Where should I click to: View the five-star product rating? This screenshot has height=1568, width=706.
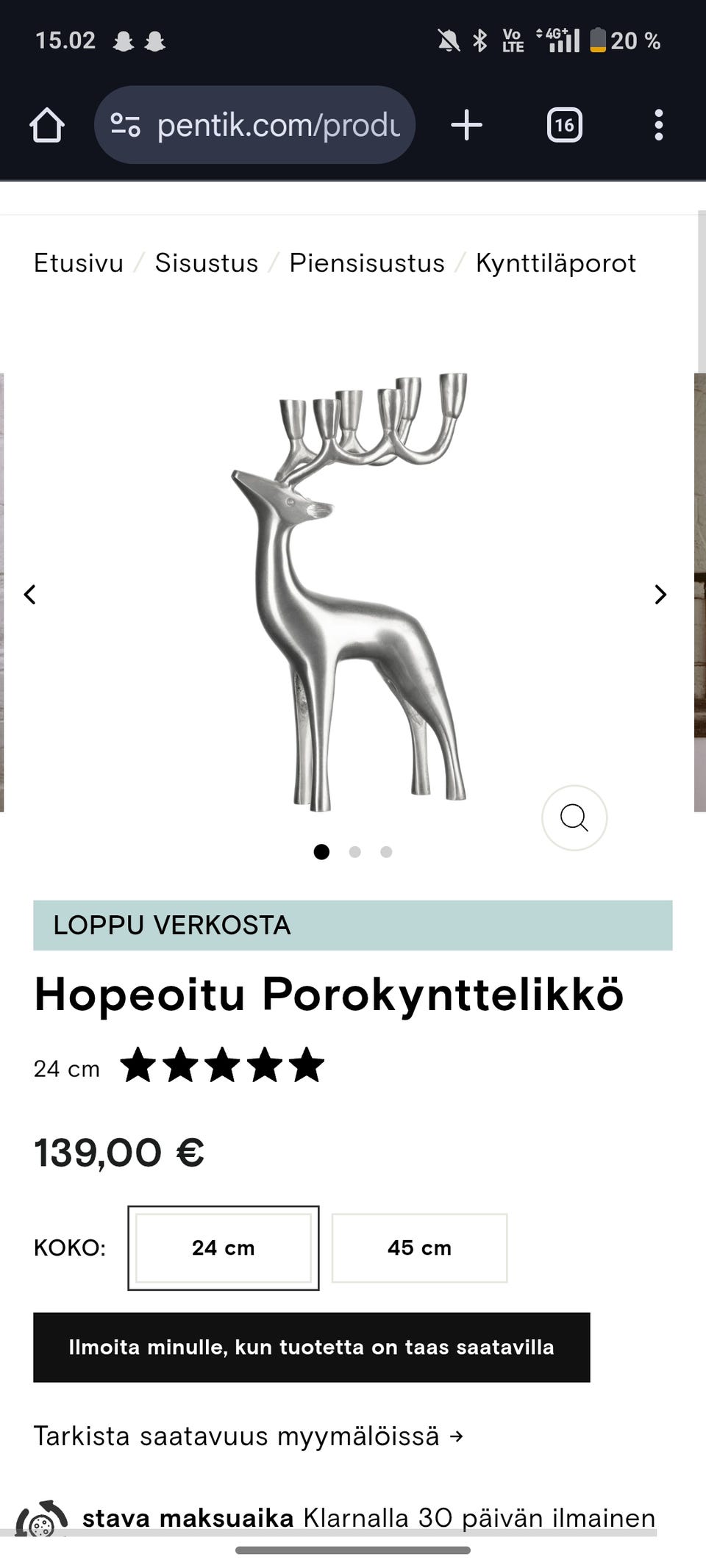click(222, 1066)
